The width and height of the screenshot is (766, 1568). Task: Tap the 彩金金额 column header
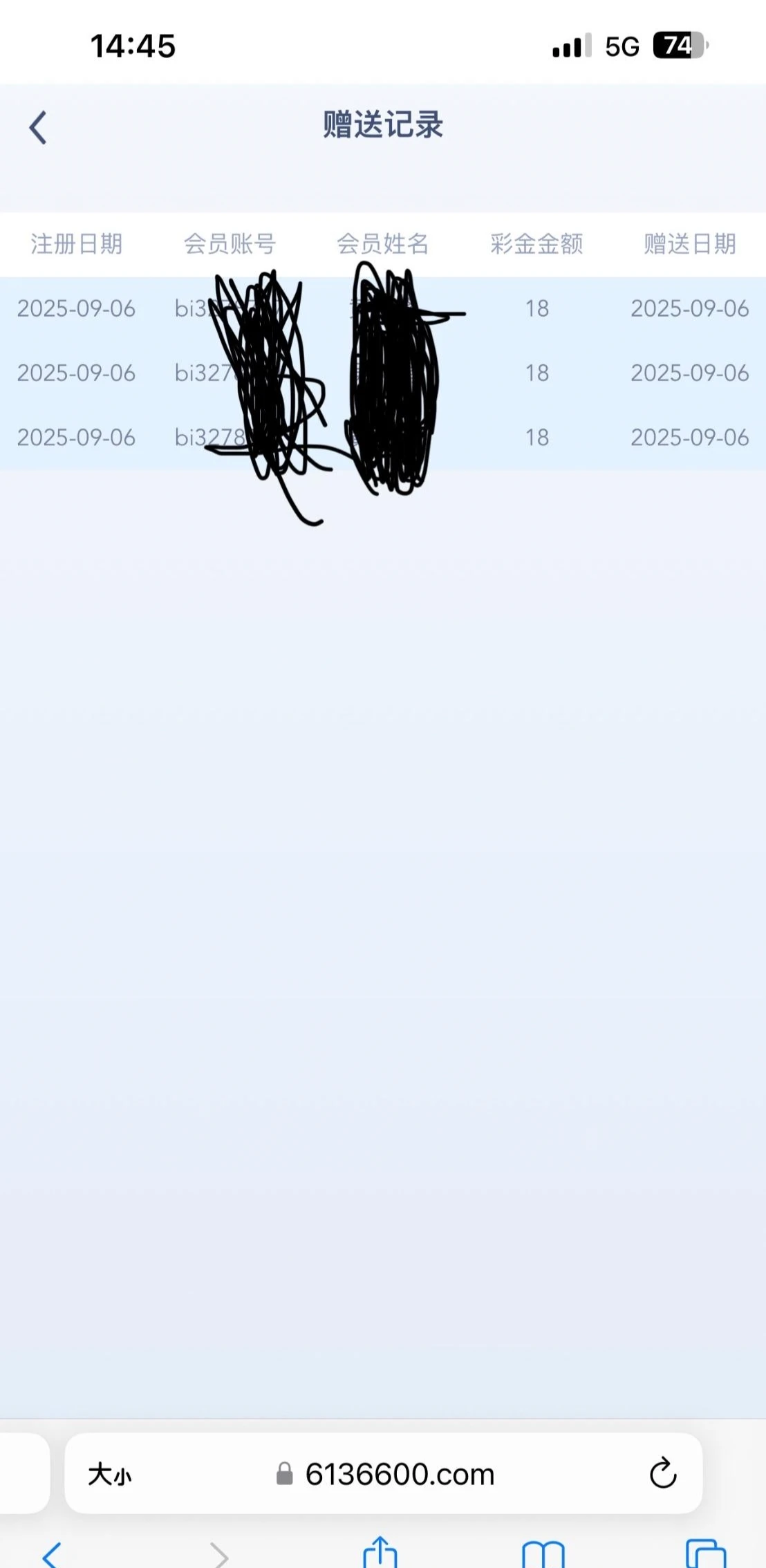[x=536, y=244]
